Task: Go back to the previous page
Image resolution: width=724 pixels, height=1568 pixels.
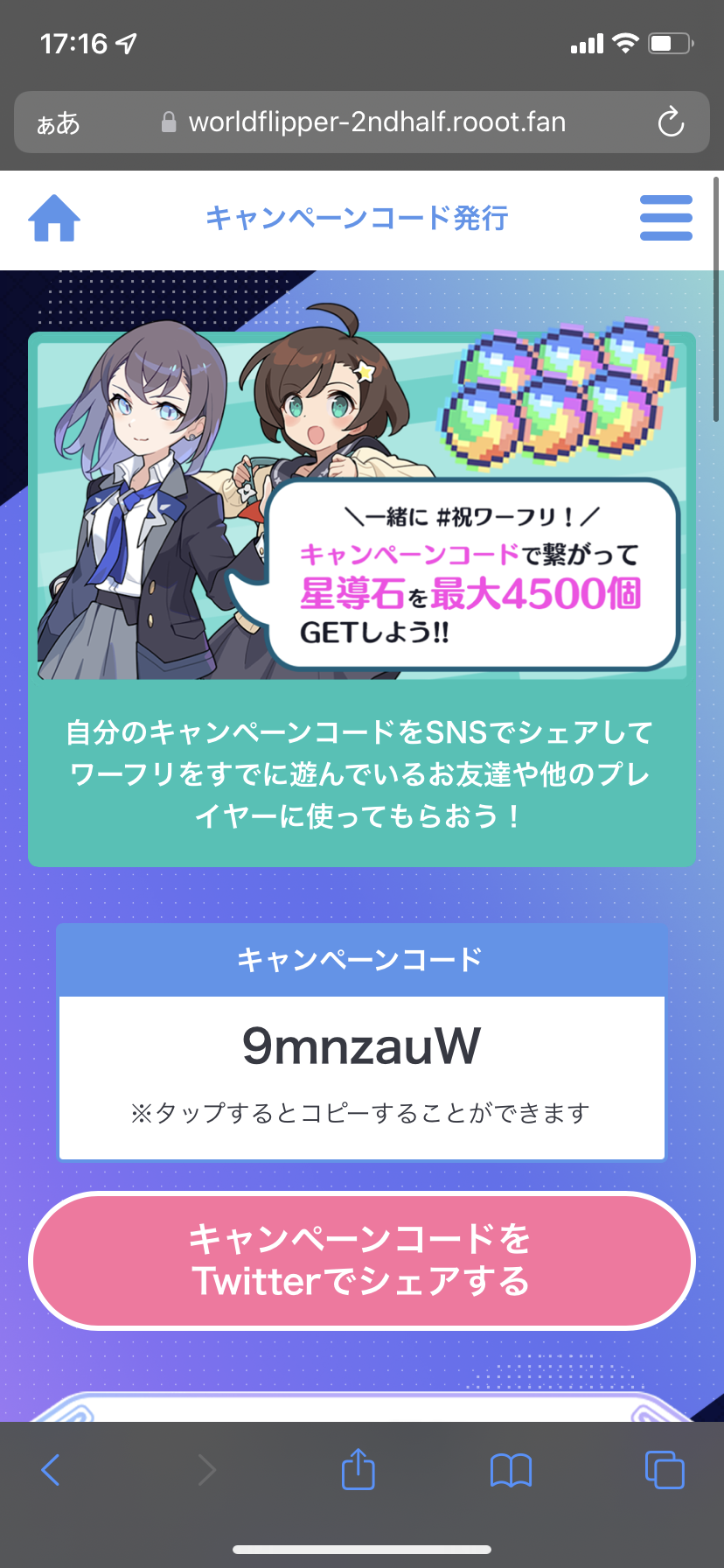Action: 51,1470
